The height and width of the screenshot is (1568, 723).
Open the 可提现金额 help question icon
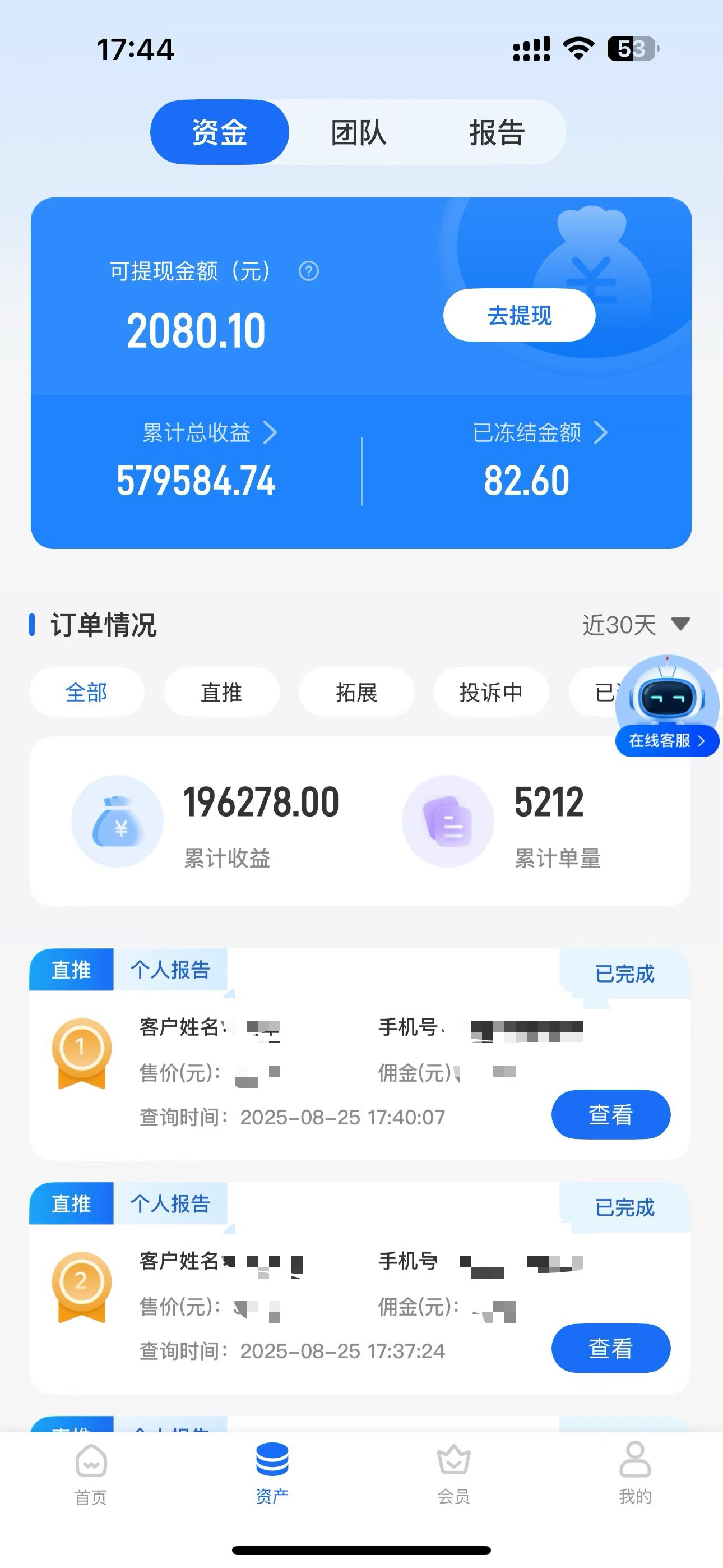tap(309, 271)
